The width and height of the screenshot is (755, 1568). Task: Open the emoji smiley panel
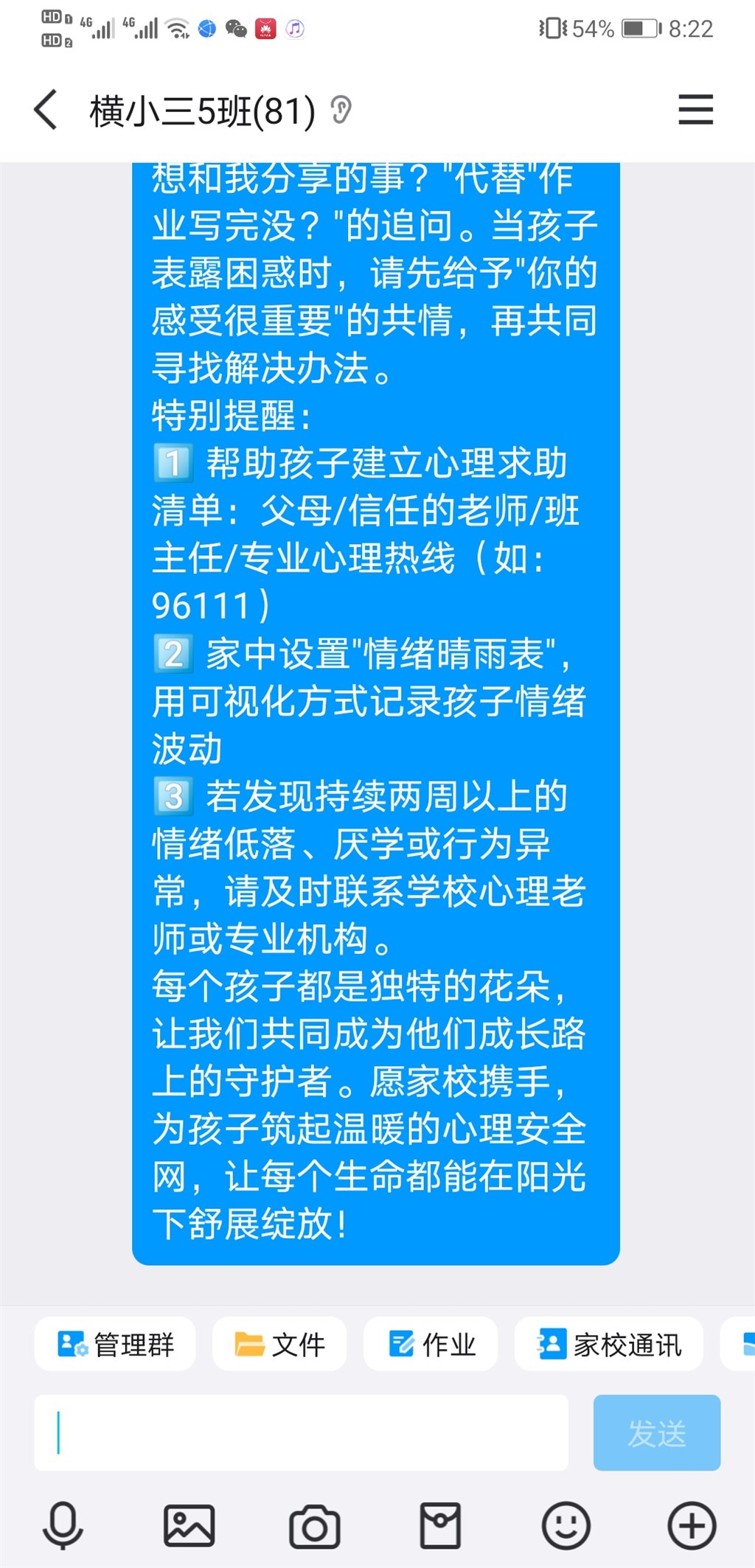coord(566,1525)
